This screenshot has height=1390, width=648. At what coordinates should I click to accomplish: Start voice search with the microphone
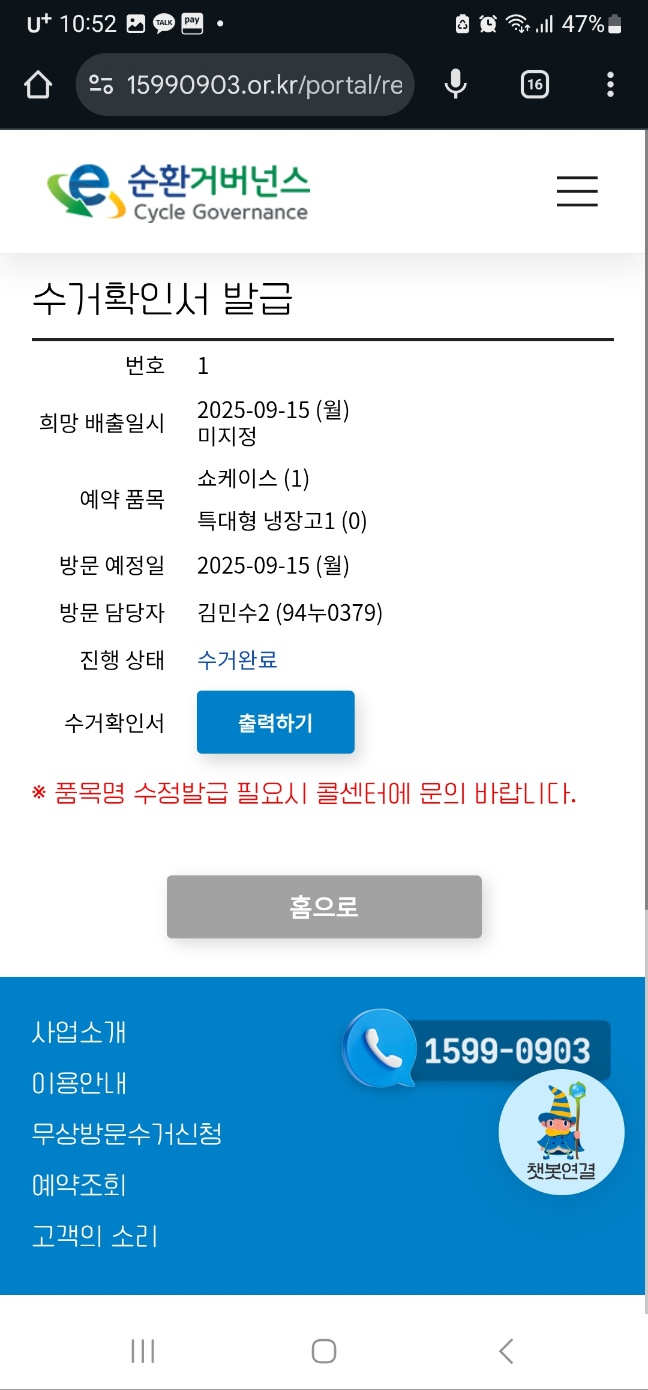coord(455,85)
